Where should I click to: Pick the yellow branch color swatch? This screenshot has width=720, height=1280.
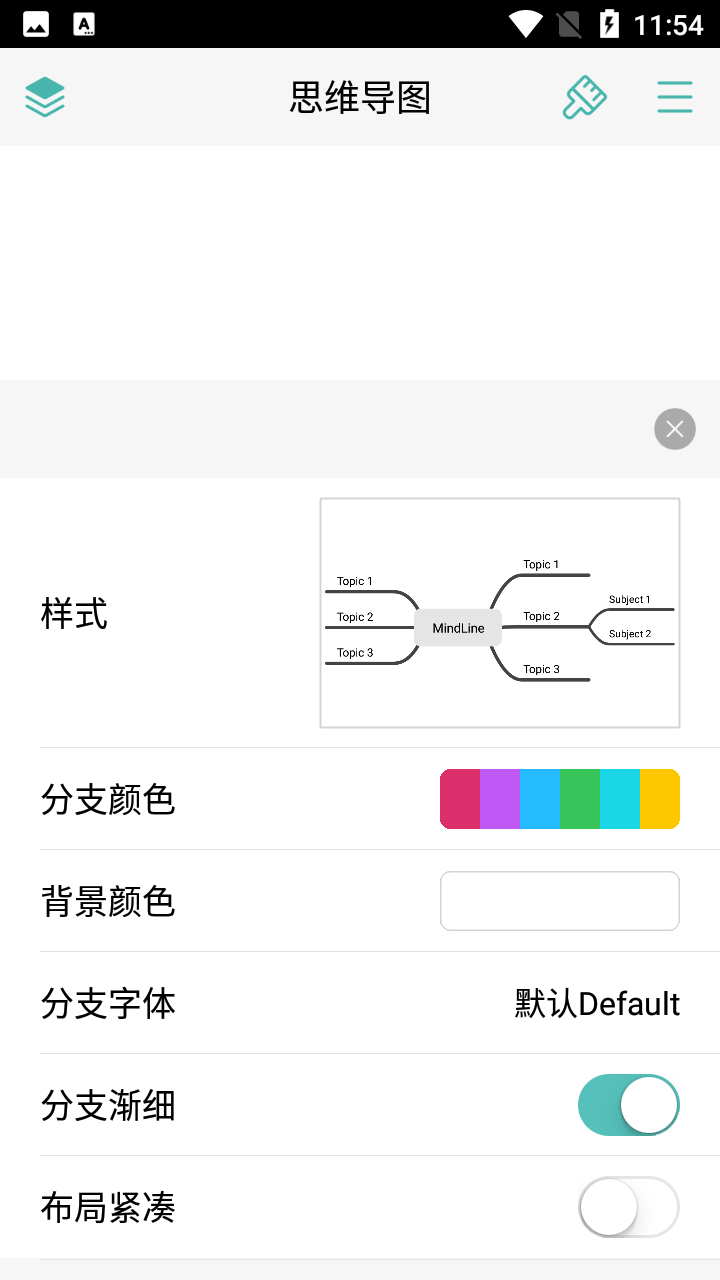660,798
